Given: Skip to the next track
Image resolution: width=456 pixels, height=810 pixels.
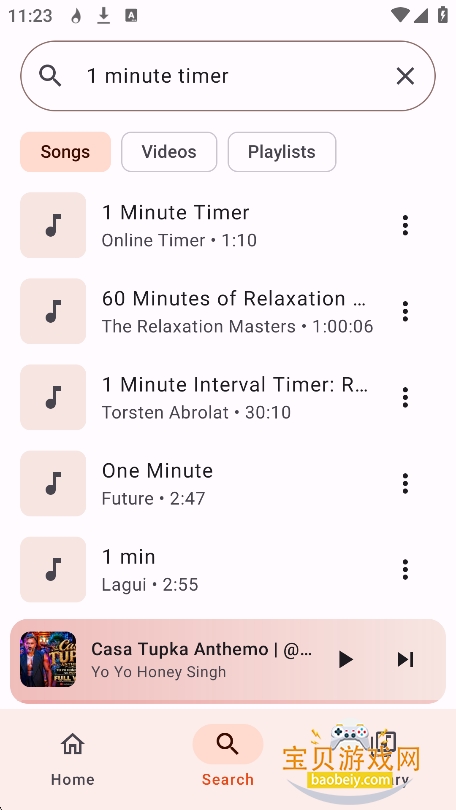Looking at the screenshot, I should [x=405, y=660].
